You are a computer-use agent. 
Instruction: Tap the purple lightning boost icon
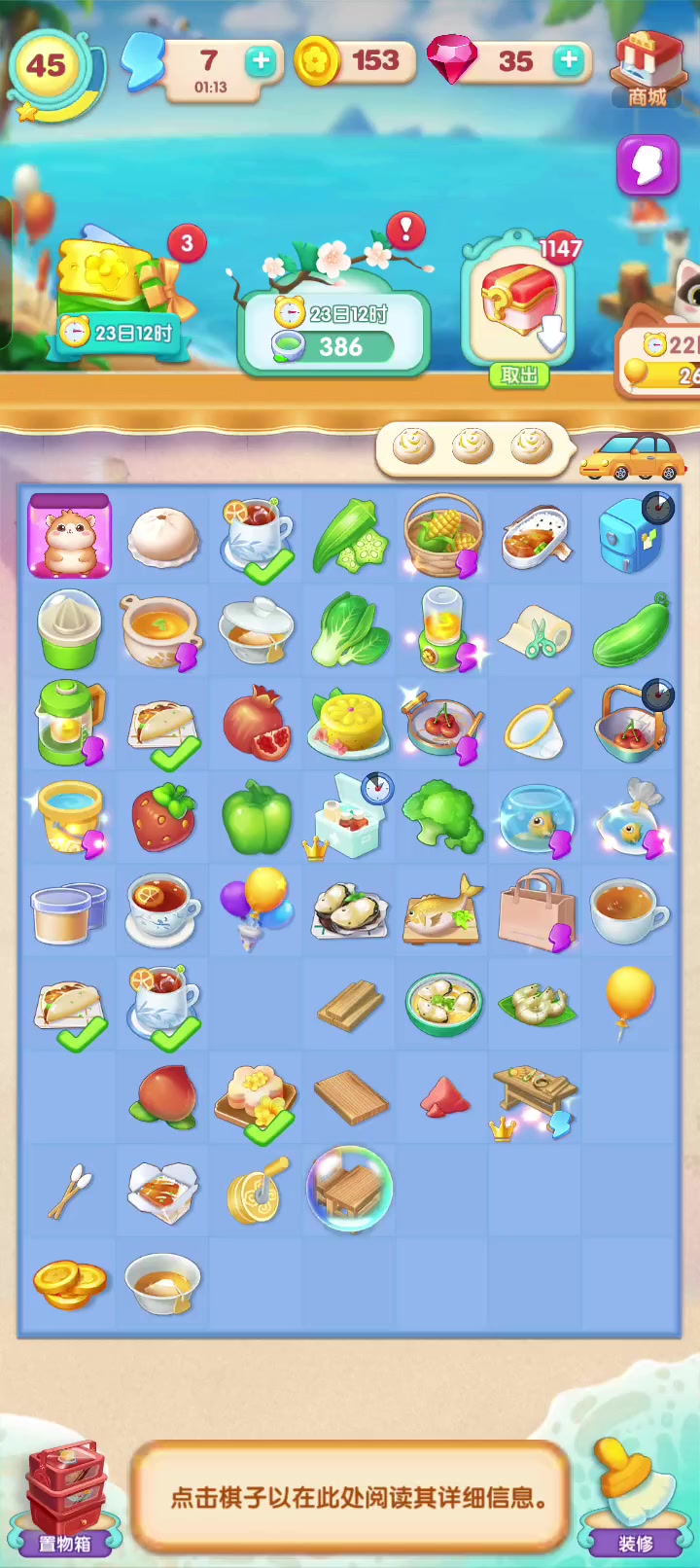647,166
